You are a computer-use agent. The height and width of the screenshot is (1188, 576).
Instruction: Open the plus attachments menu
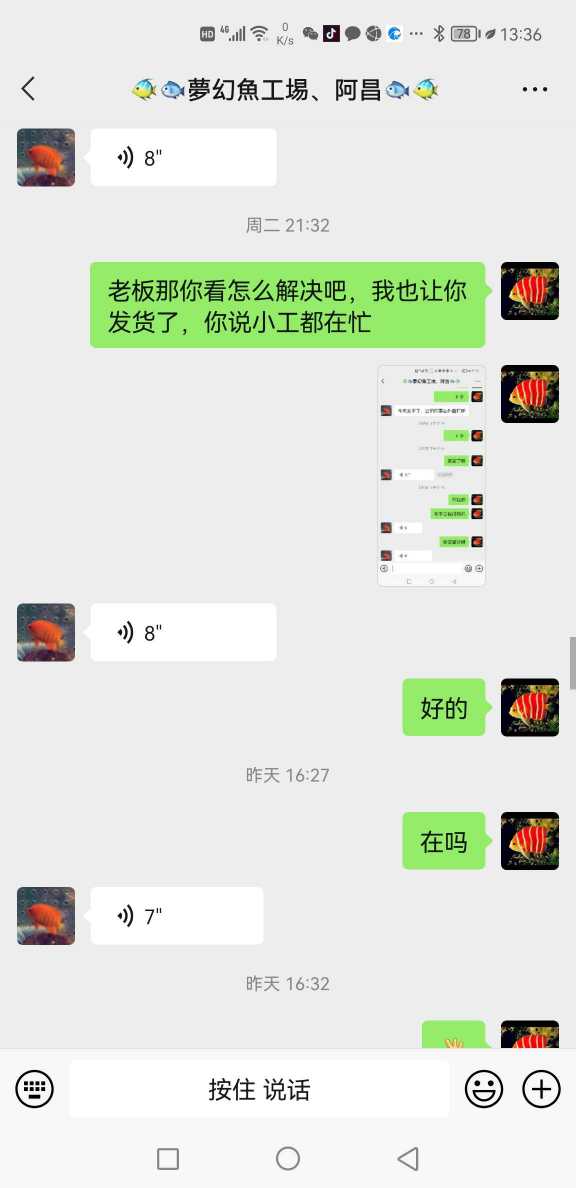pyautogui.click(x=541, y=1090)
